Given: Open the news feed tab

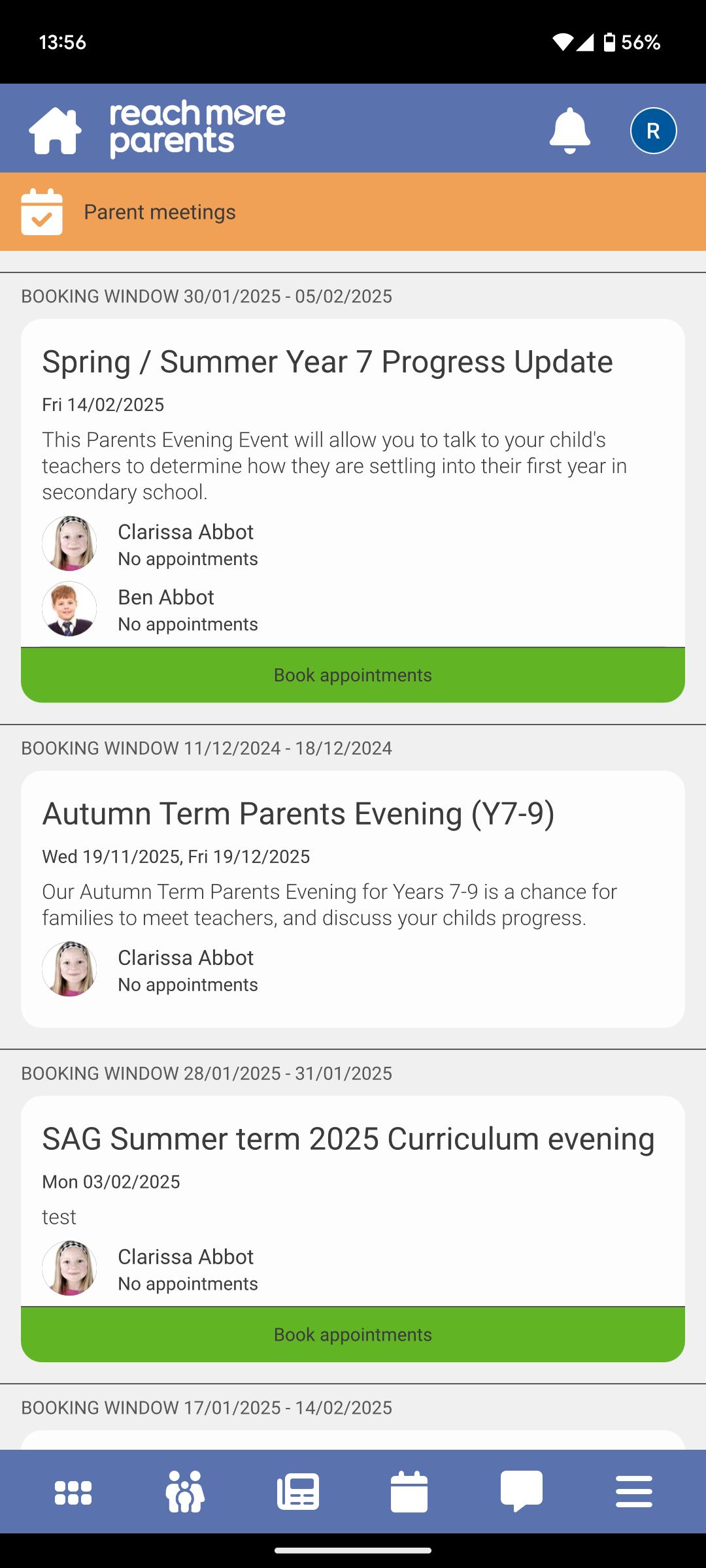Looking at the screenshot, I should tap(298, 1492).
